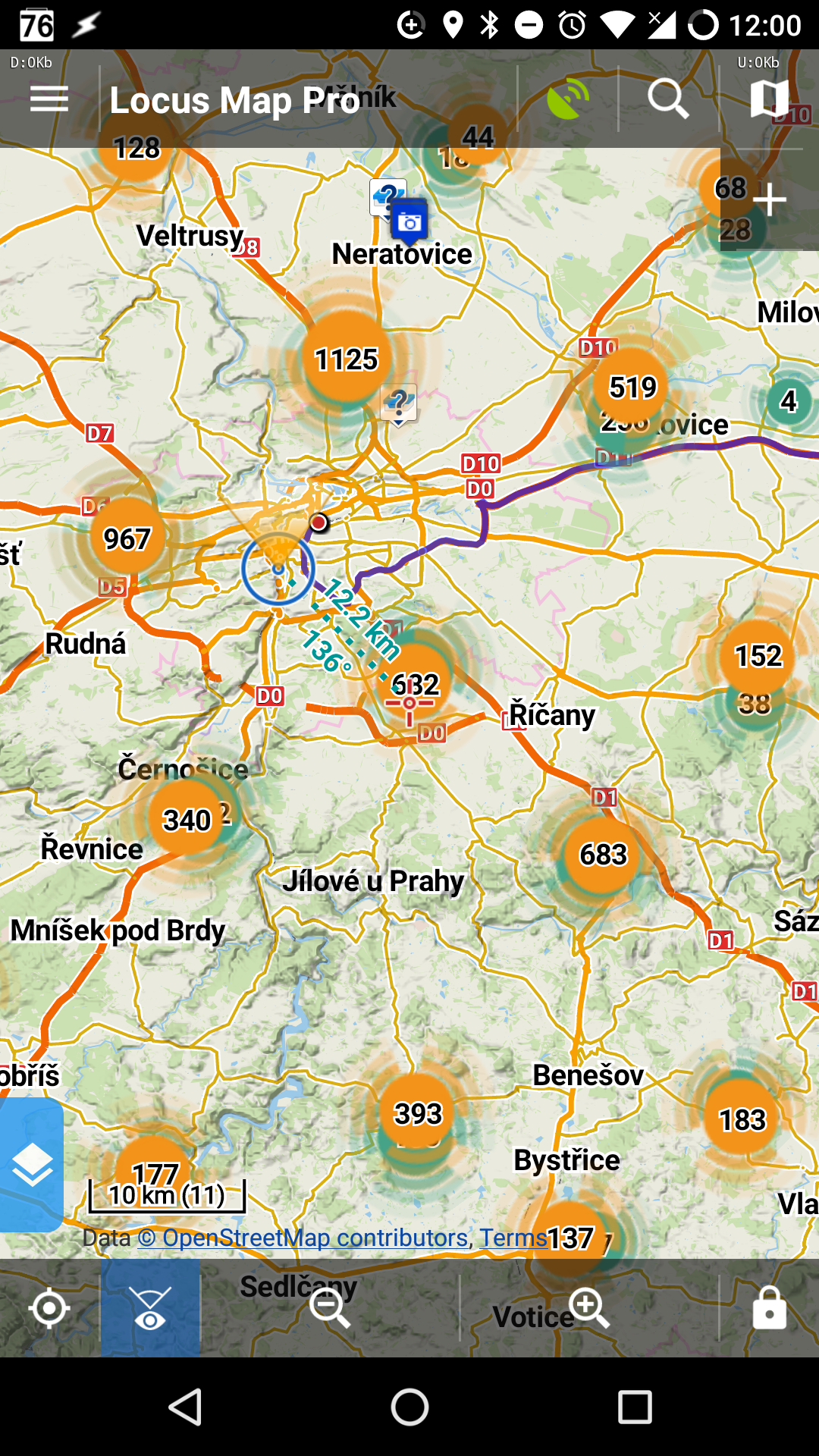Center map on my GPS position
819x1456 pixels.
(x=49, y=1308)
